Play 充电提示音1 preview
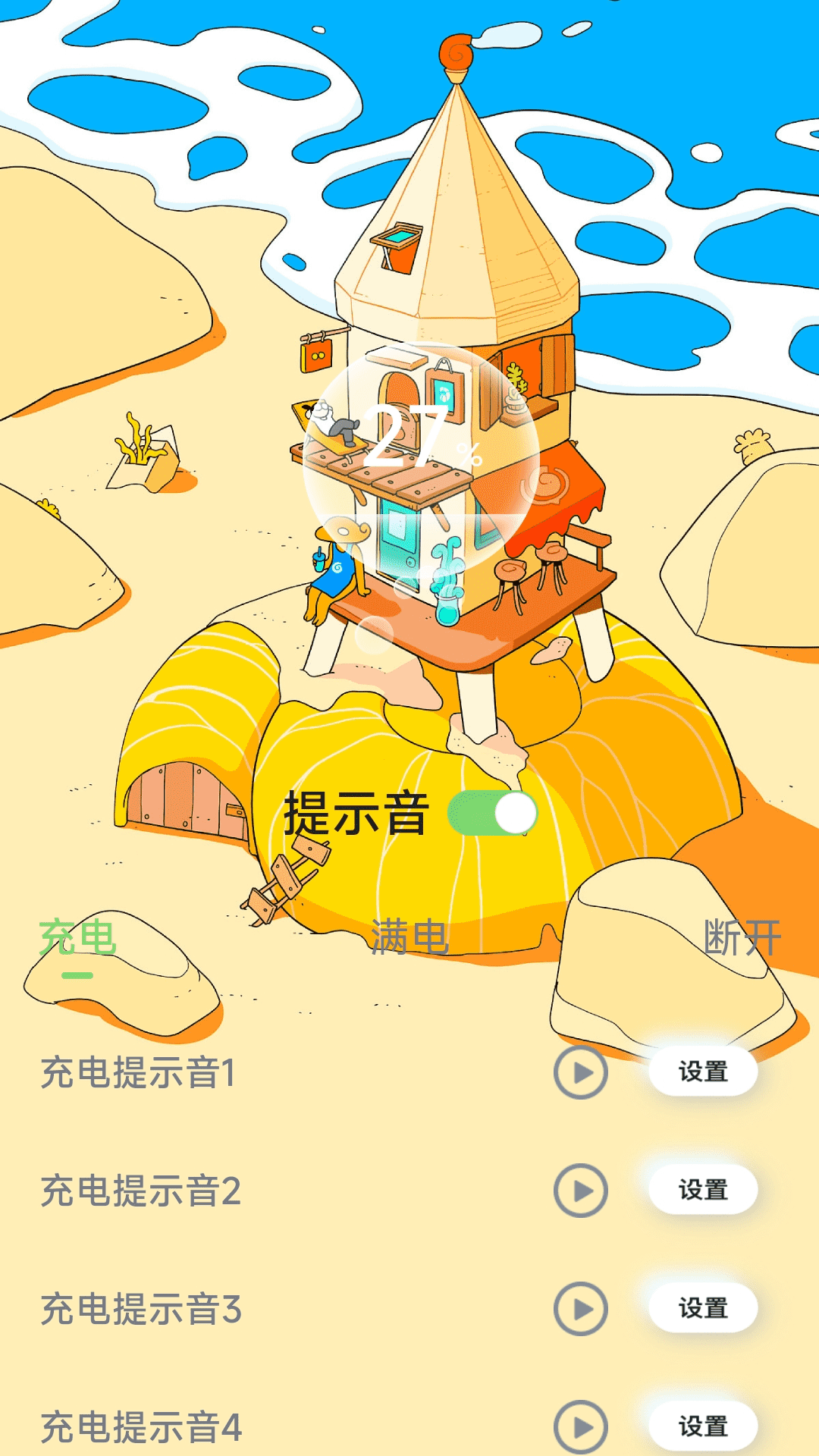 [x=581, y=1072]
